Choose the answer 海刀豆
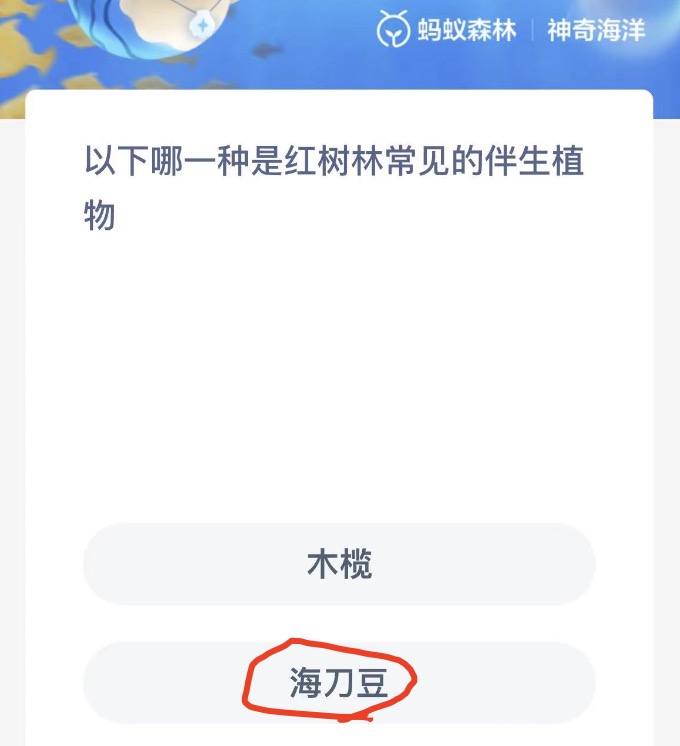 tap(339, 683)
